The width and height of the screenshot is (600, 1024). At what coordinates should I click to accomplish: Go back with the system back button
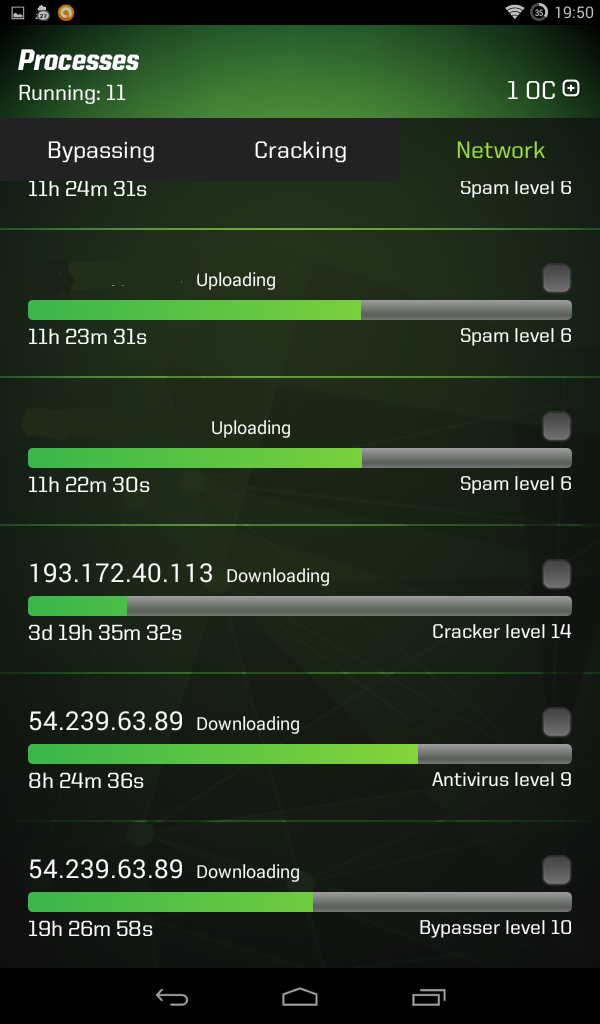tap(172, 997)
